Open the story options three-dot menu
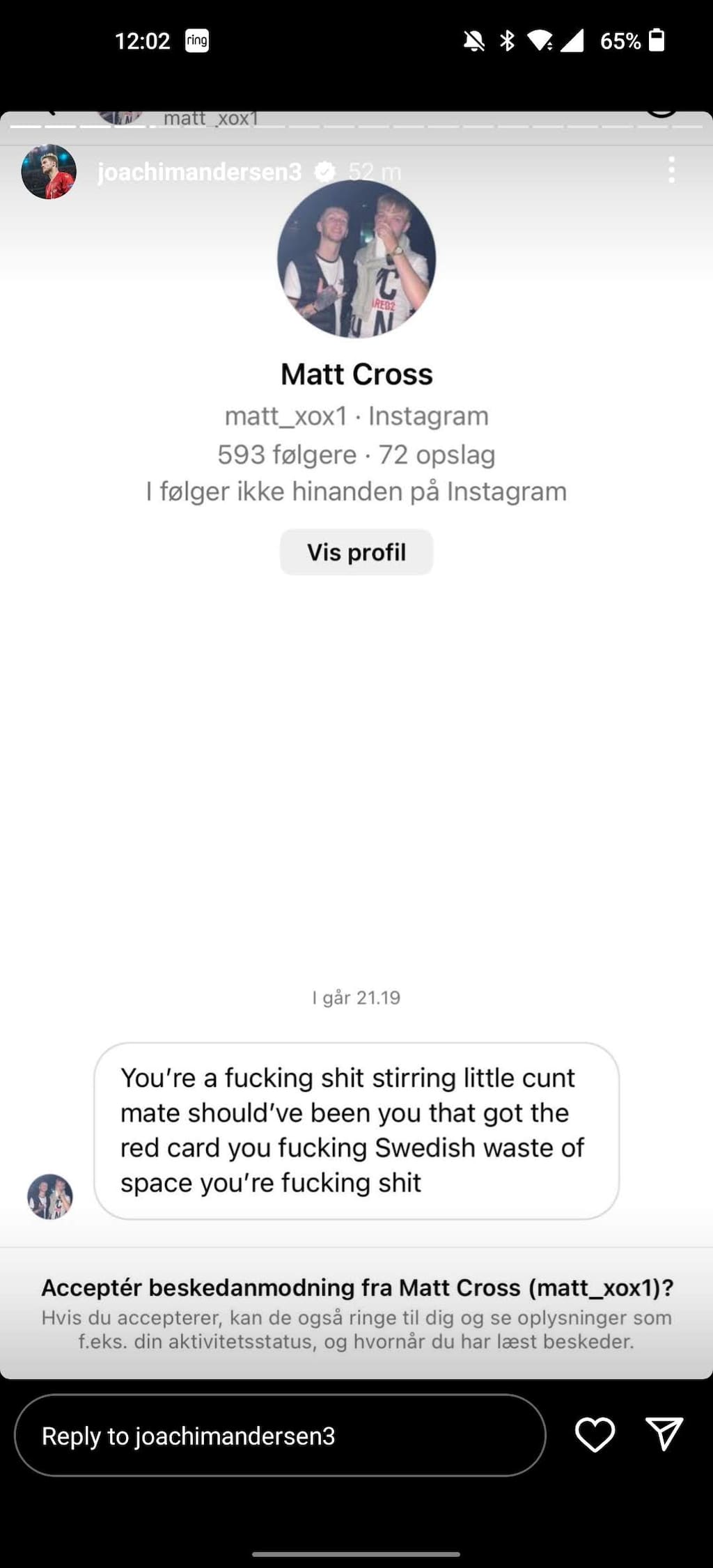This screenshot has width=713, height=1568. [x=671, y=171]
